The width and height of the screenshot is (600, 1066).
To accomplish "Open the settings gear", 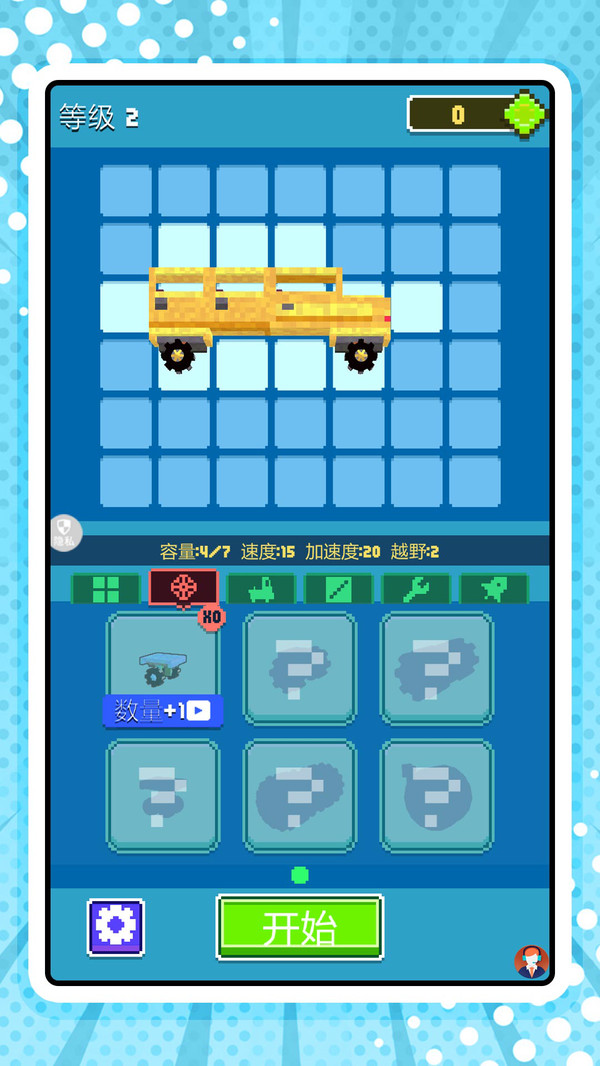I will point(116,927).
